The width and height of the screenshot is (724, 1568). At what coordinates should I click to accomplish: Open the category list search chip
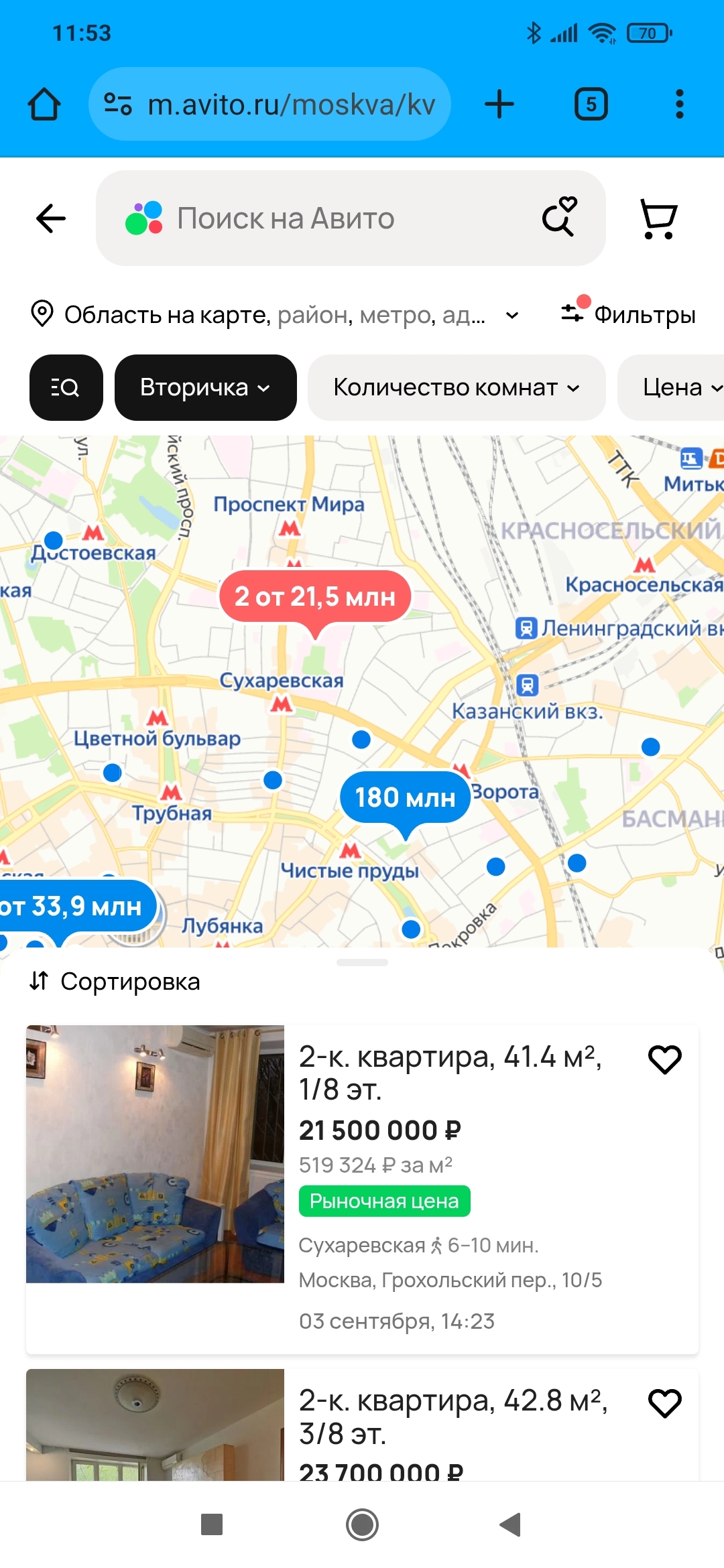click(66, 387)
